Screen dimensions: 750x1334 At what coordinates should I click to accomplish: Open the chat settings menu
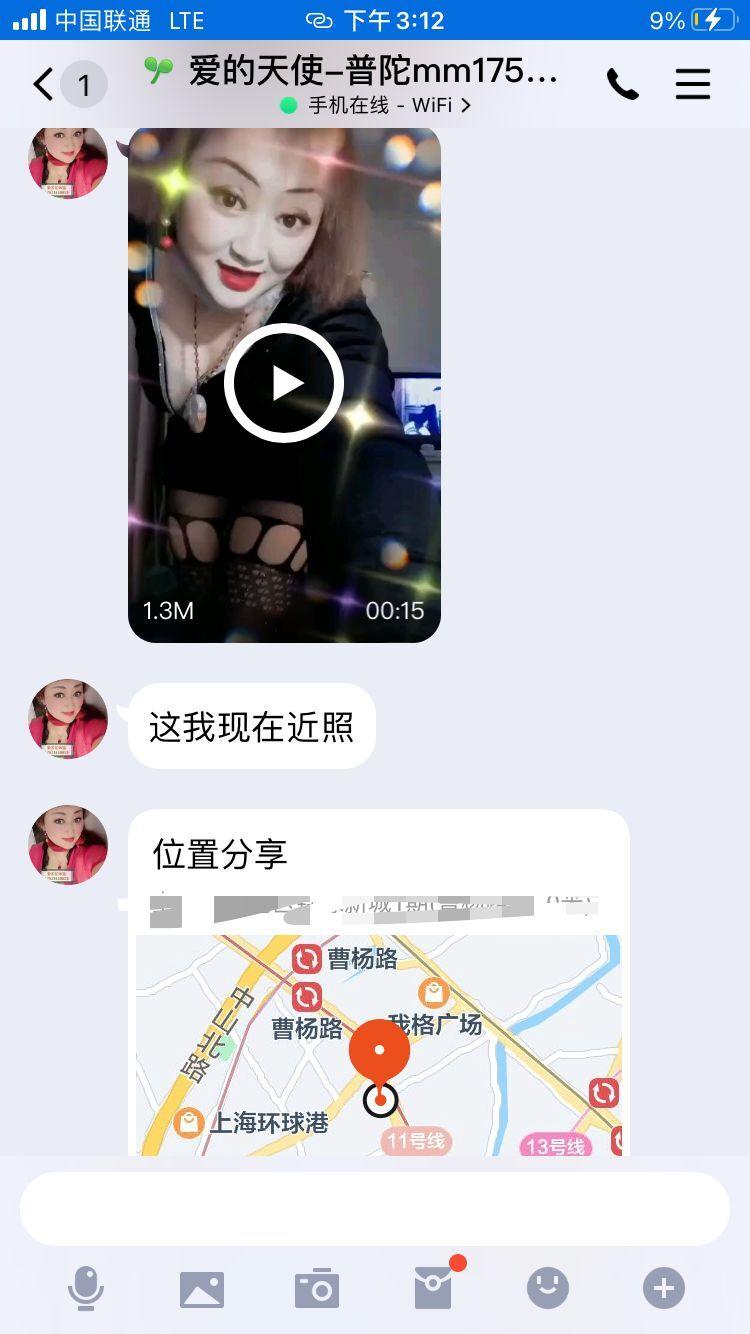click(692, 84)
